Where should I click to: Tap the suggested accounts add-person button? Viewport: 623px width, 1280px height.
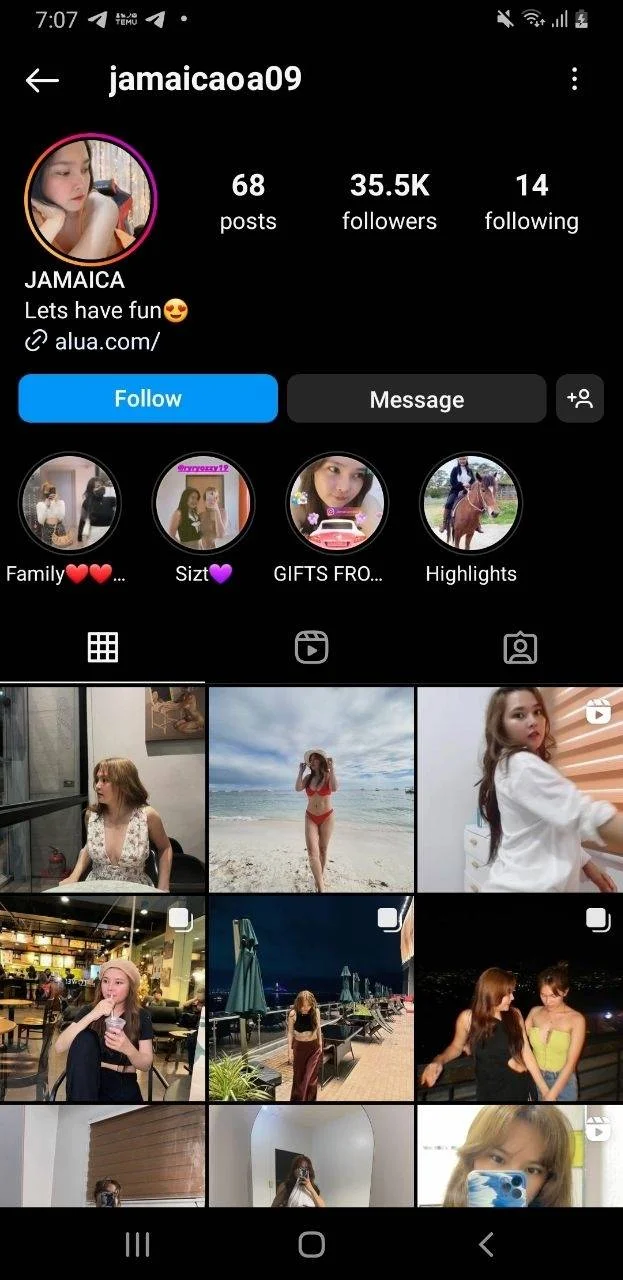tap(580, 398)
